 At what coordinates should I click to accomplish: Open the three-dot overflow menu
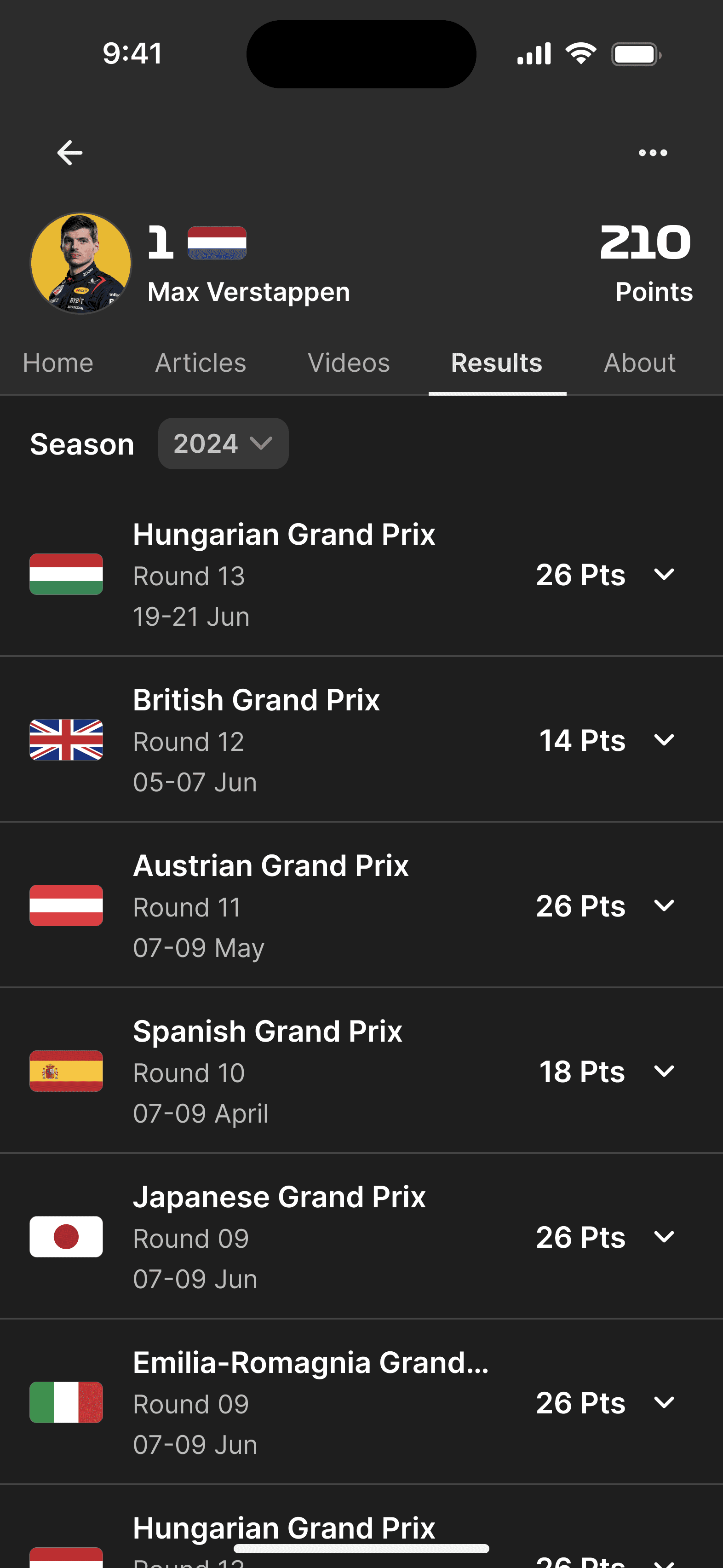click(x=653, y=153)
